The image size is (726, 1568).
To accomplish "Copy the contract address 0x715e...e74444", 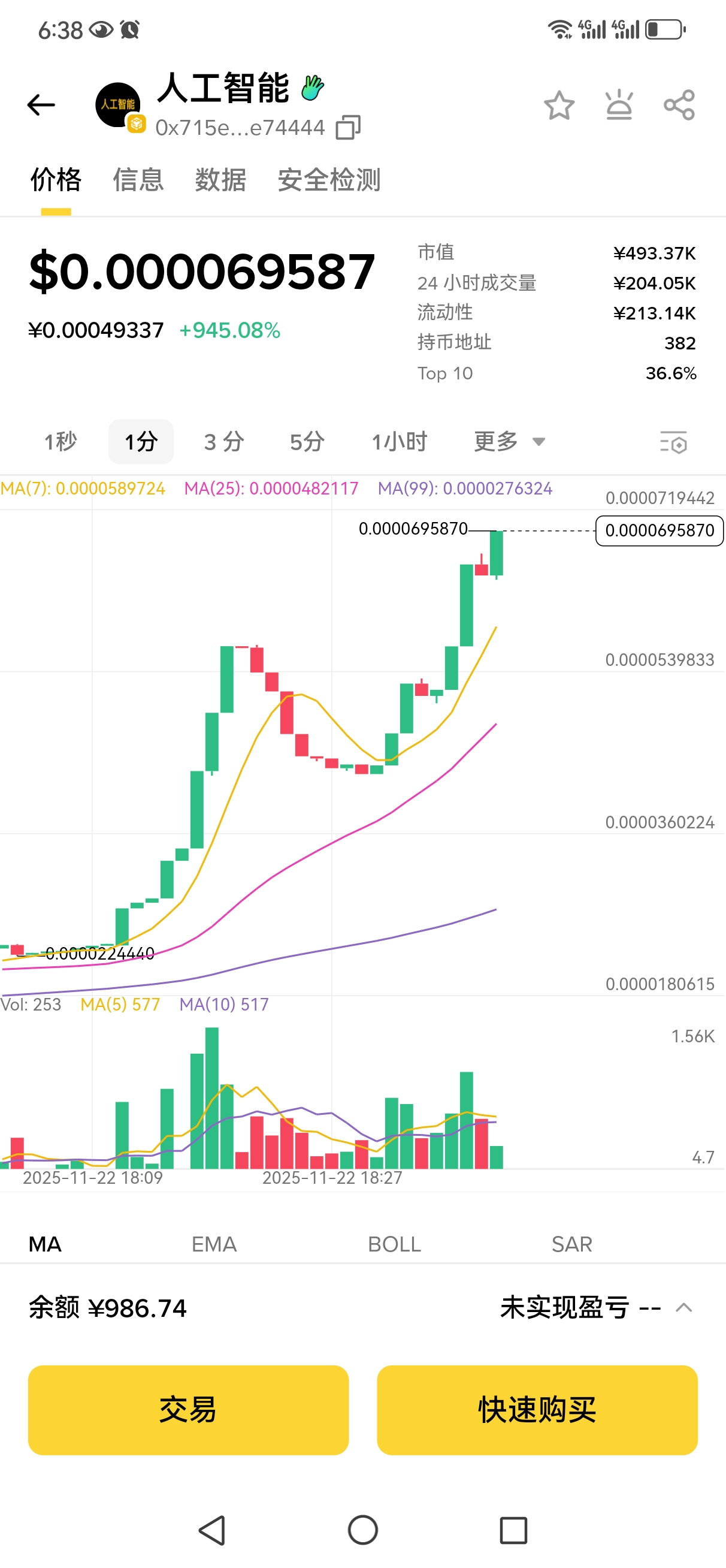I will (x=348, y=127).
